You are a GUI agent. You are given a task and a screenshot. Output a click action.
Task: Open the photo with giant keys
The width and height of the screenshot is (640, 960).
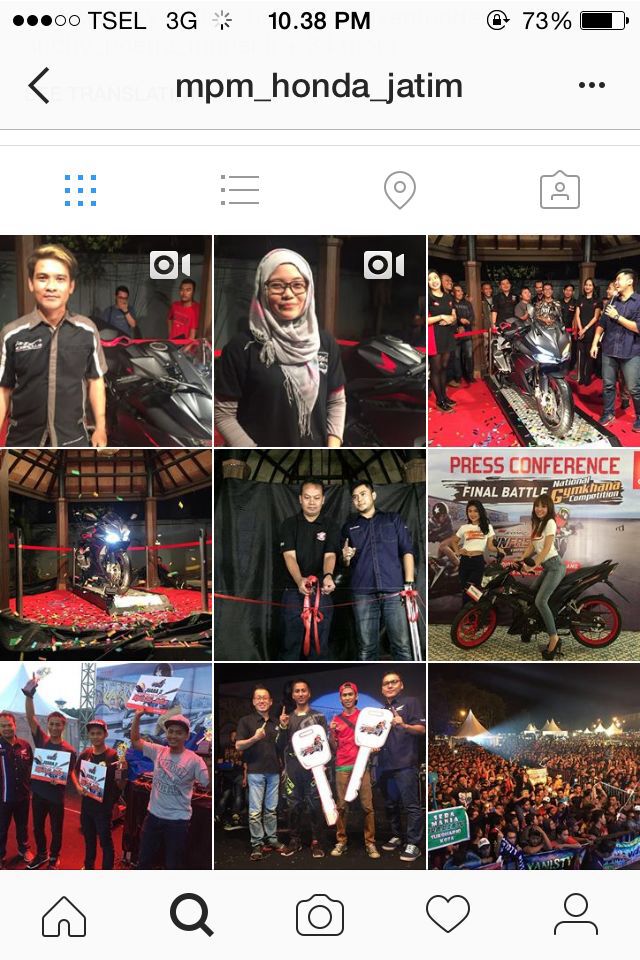point(320,768)
